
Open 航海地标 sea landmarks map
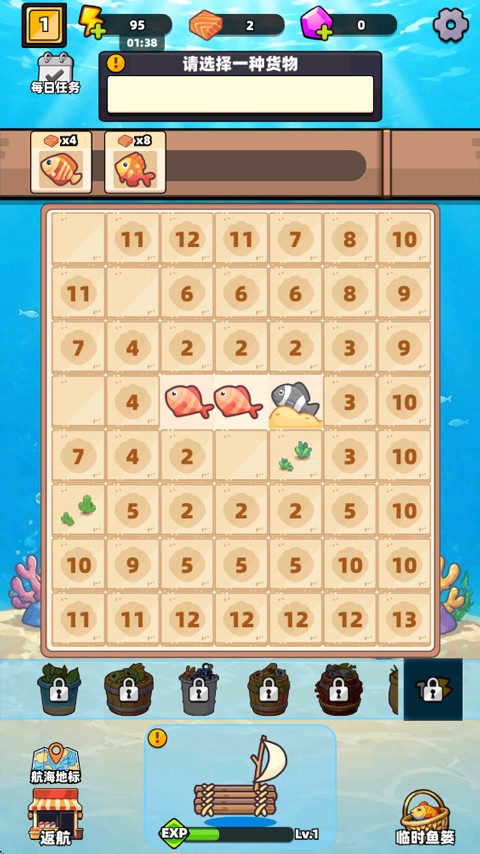[55, 762]
